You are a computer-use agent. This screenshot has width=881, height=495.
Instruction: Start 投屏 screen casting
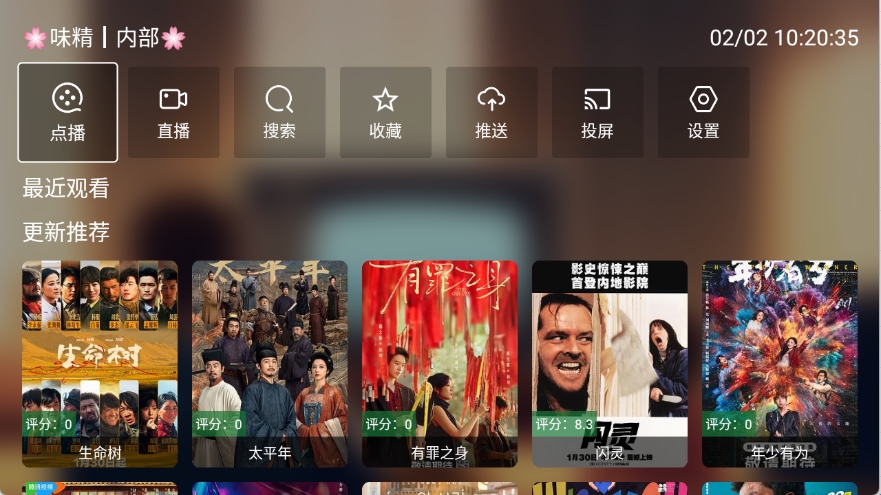coord(597,112)
